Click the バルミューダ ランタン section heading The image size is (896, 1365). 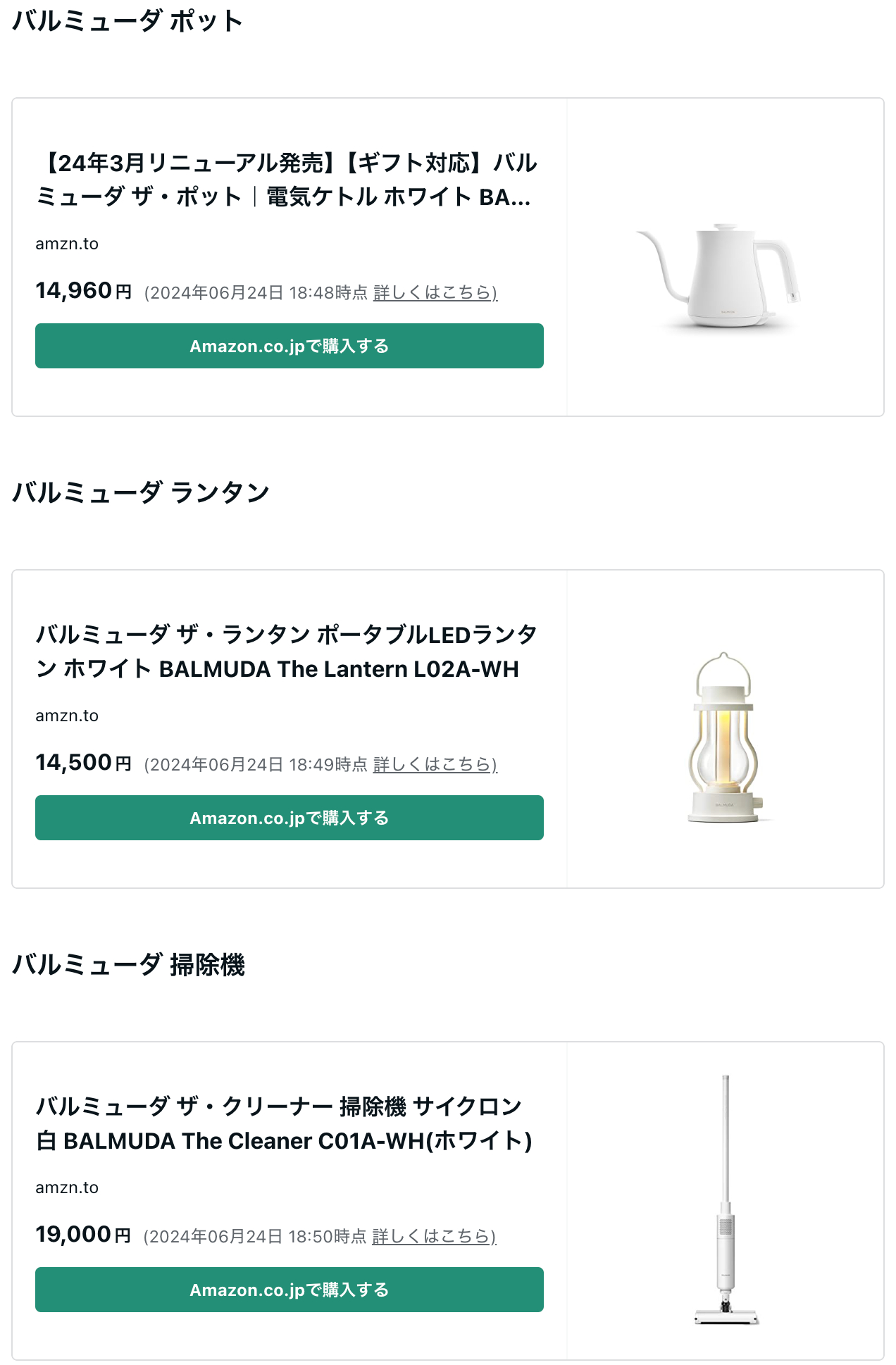click(x=141, y=493)
